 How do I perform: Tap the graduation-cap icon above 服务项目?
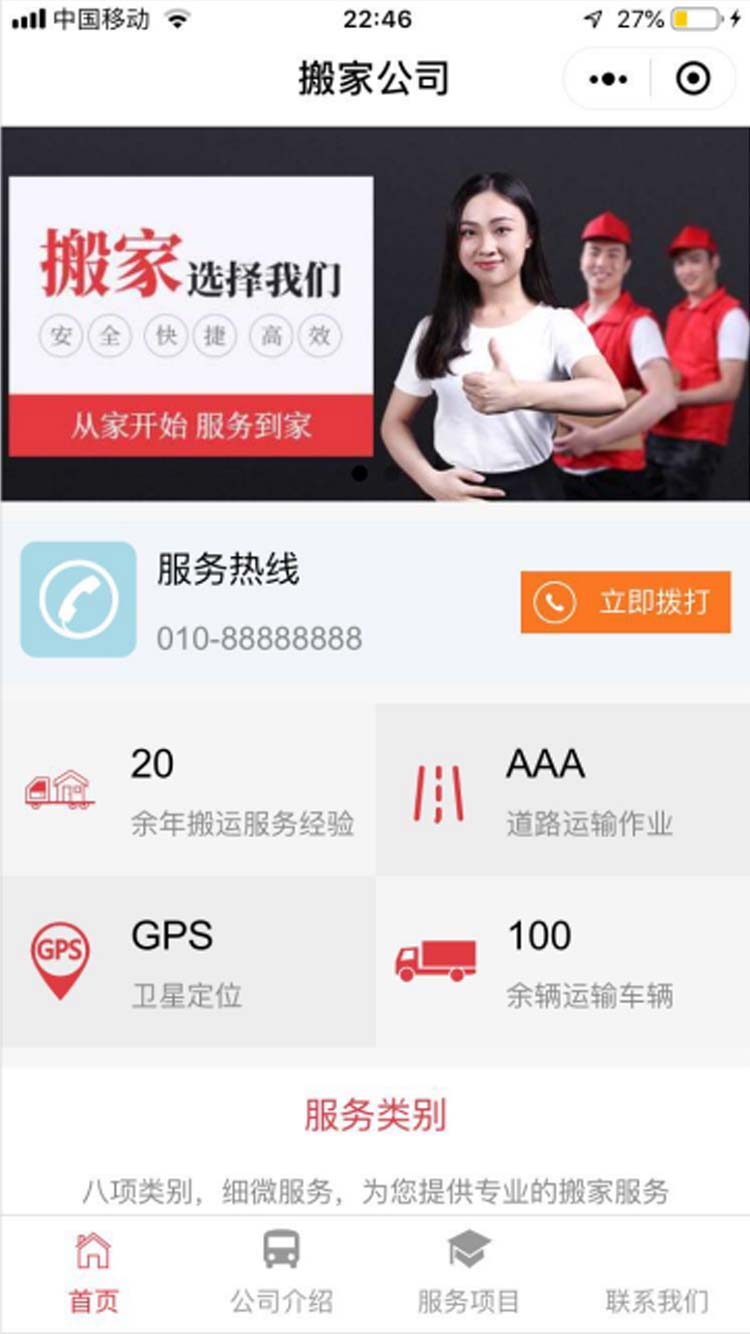point(467,1247)
